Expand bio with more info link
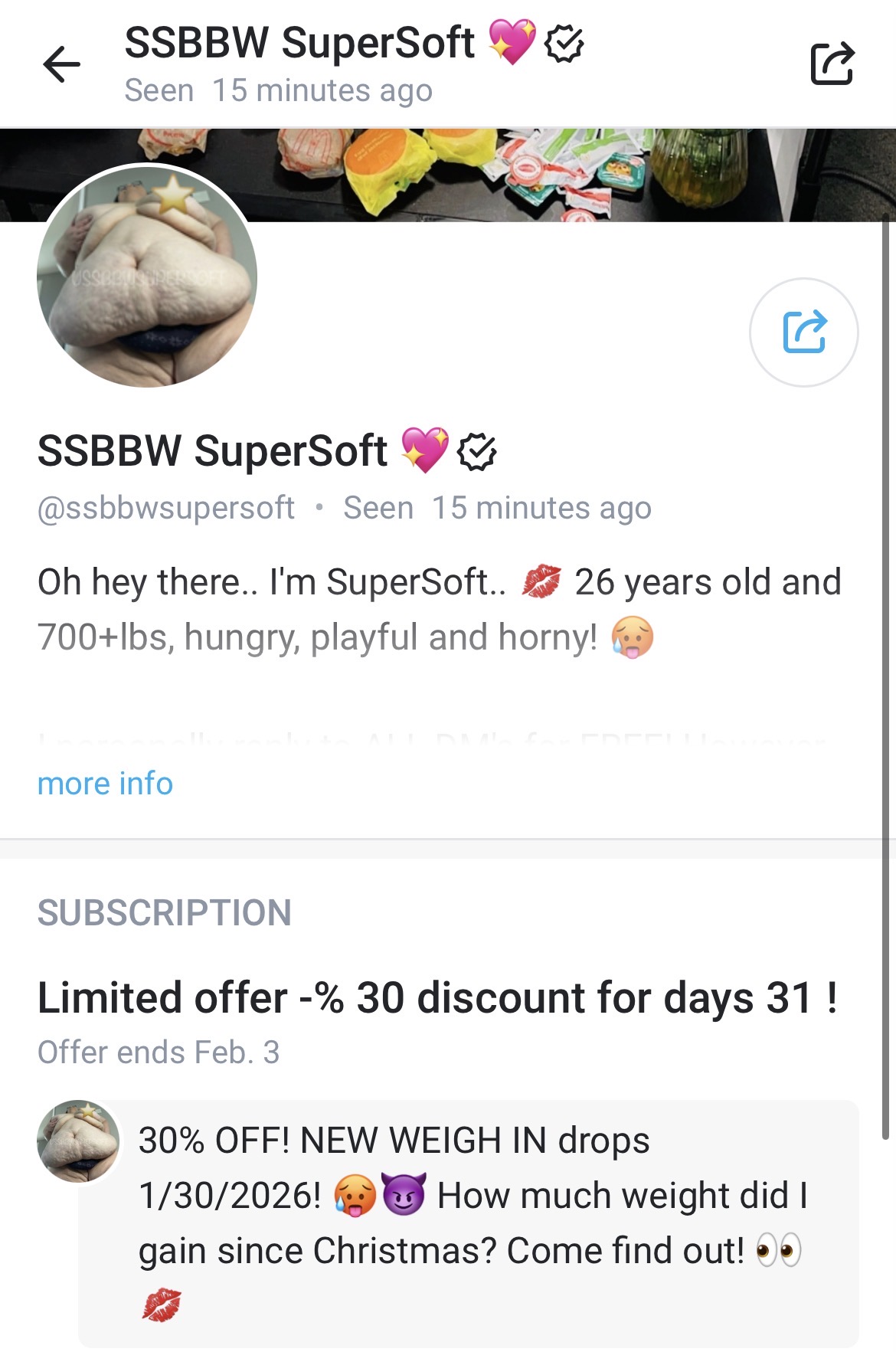The height and width of the screenshot is (1352, 896). click(105, 783)
